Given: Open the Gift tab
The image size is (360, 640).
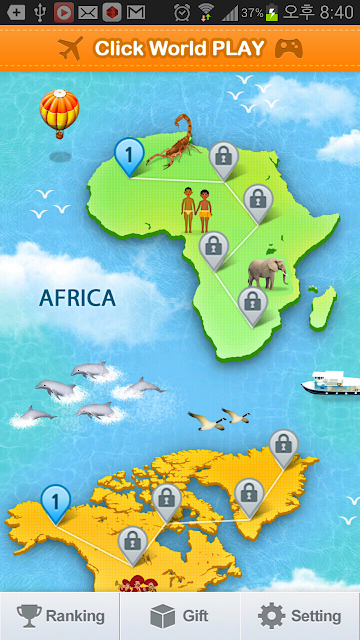Looking at the screenshot, I should pyautogui.click(x=180, y=616).
